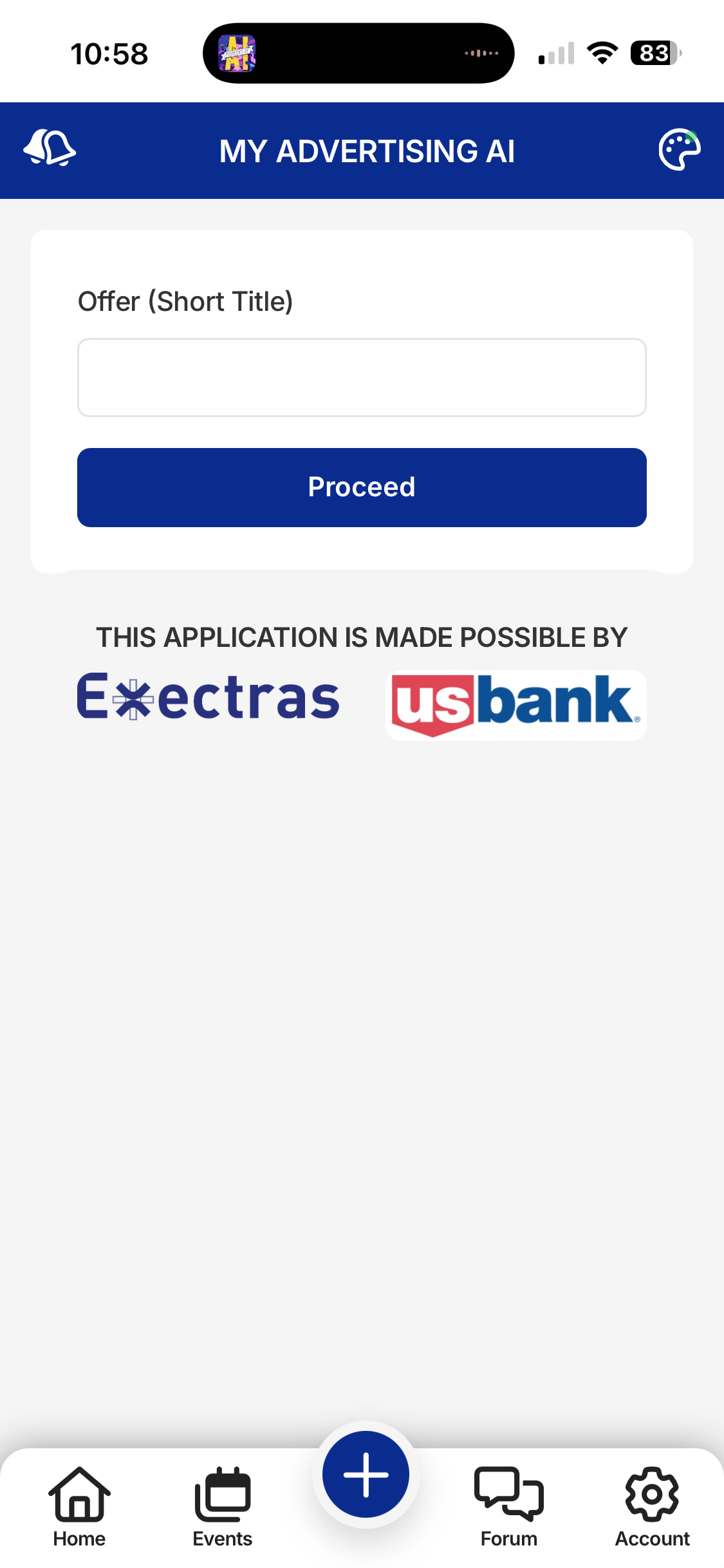Open the theme palette icon

pyautogui.click(x=679, y=150)
